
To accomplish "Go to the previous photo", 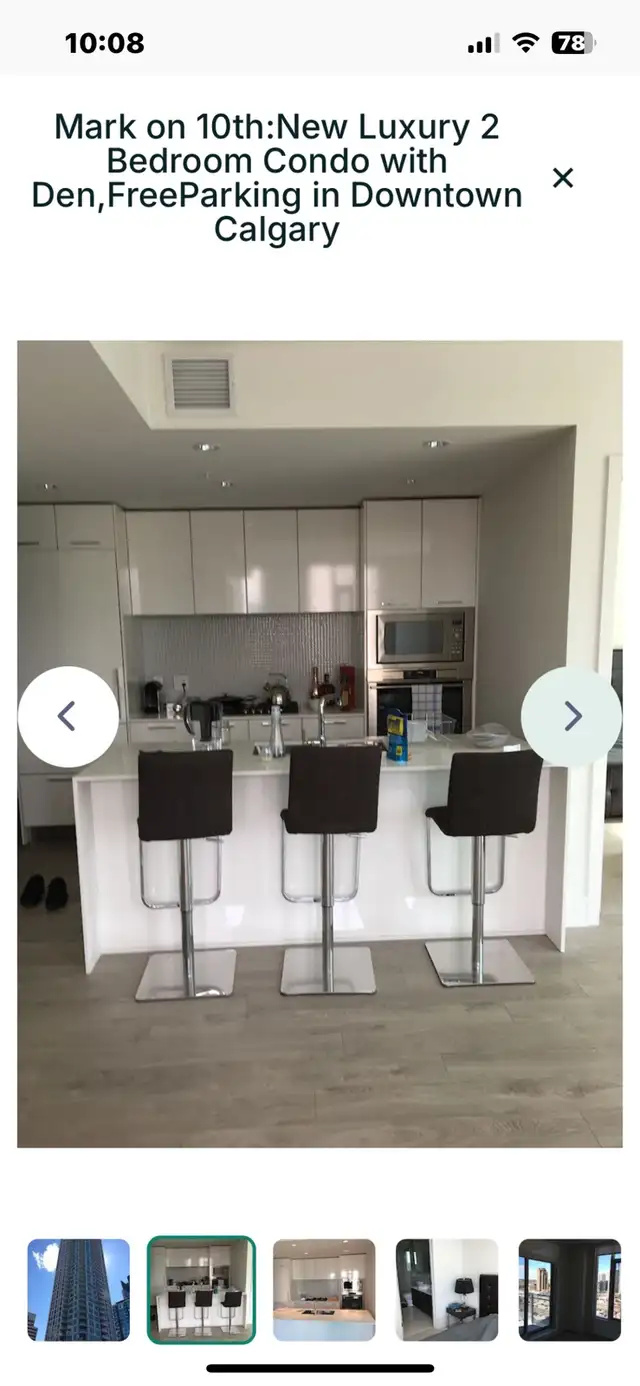I will click(x=68, y=716).
